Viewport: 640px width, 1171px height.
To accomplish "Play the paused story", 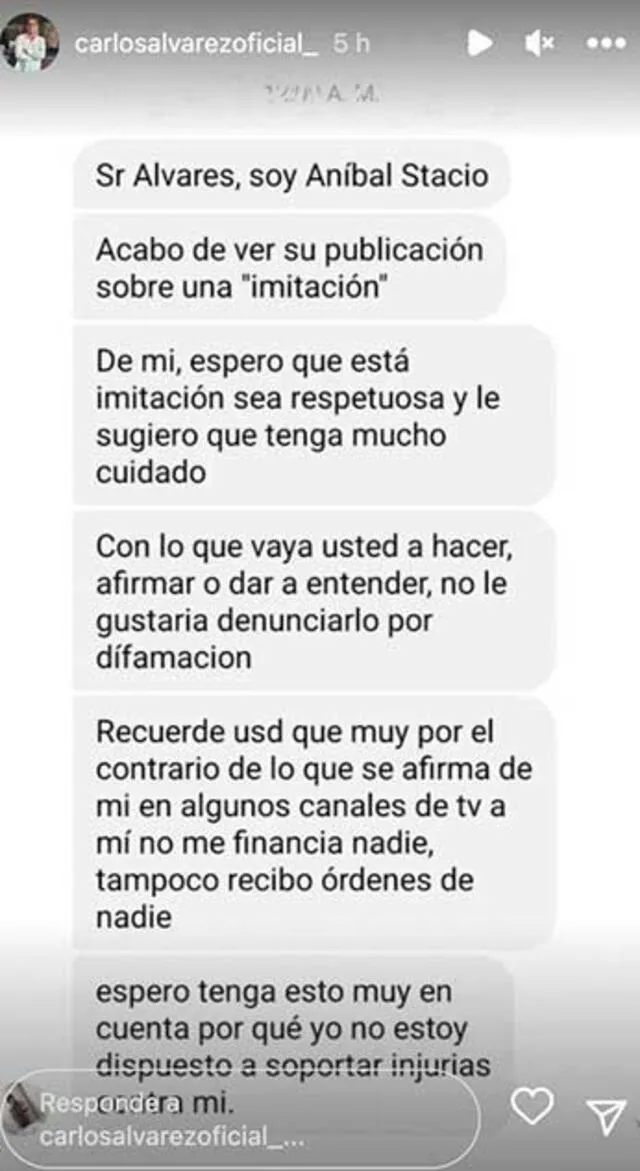I will (x=480, y=42).
